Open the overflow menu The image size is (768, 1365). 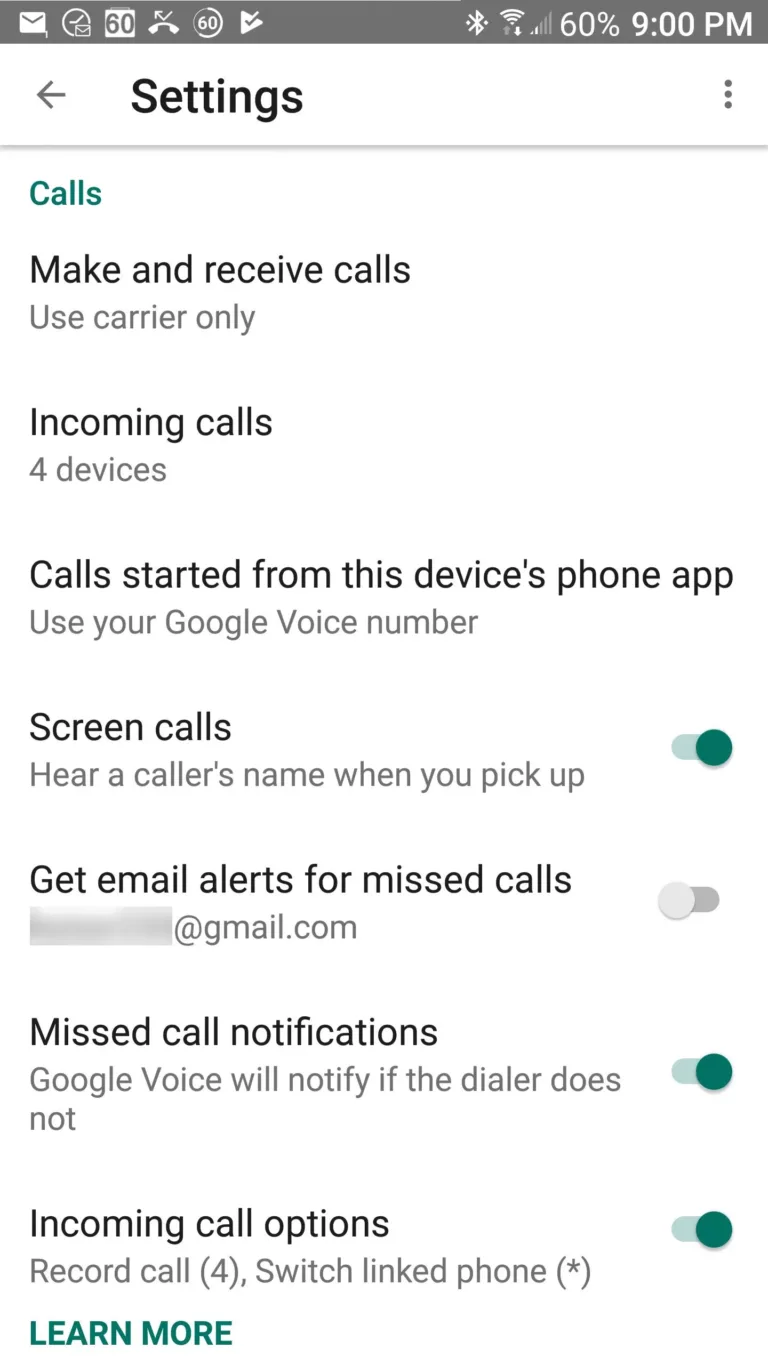(x=728, y=94)
